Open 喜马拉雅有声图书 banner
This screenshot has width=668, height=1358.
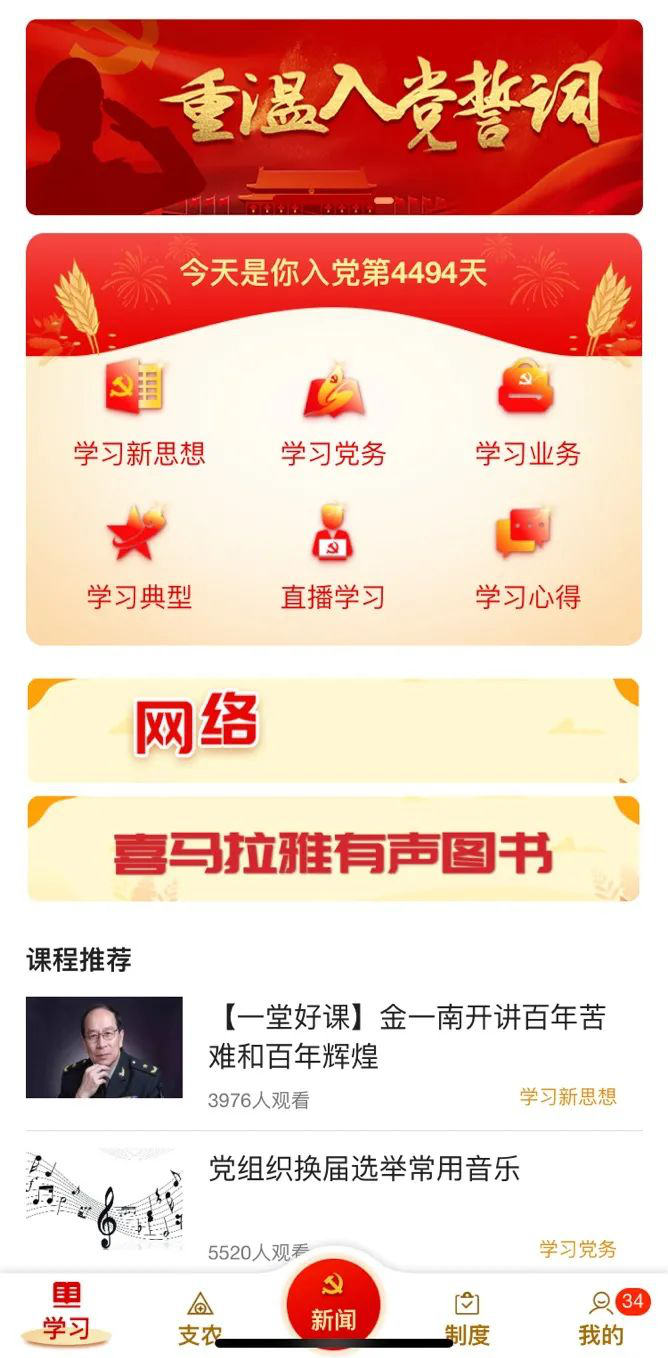(x=333, y=849)
